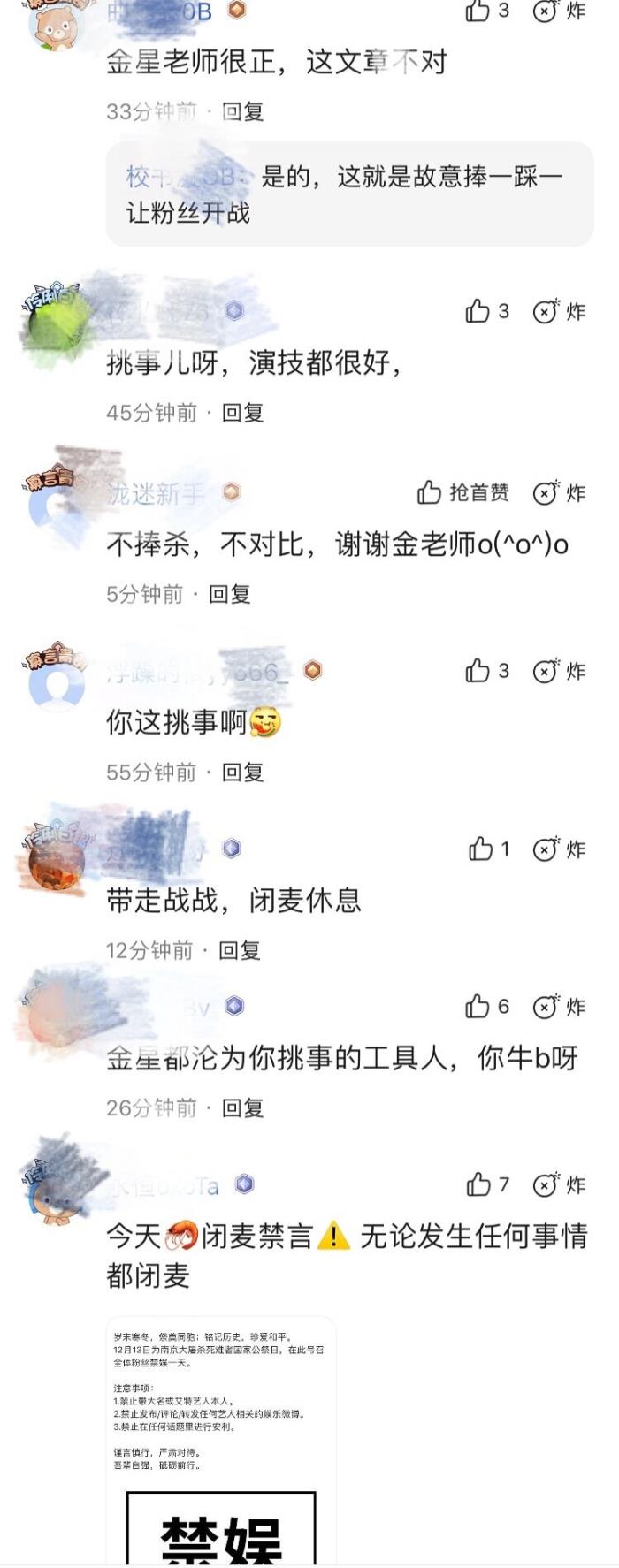Reply to comment 挑事儿呀，演技都很好

point(242,413)
